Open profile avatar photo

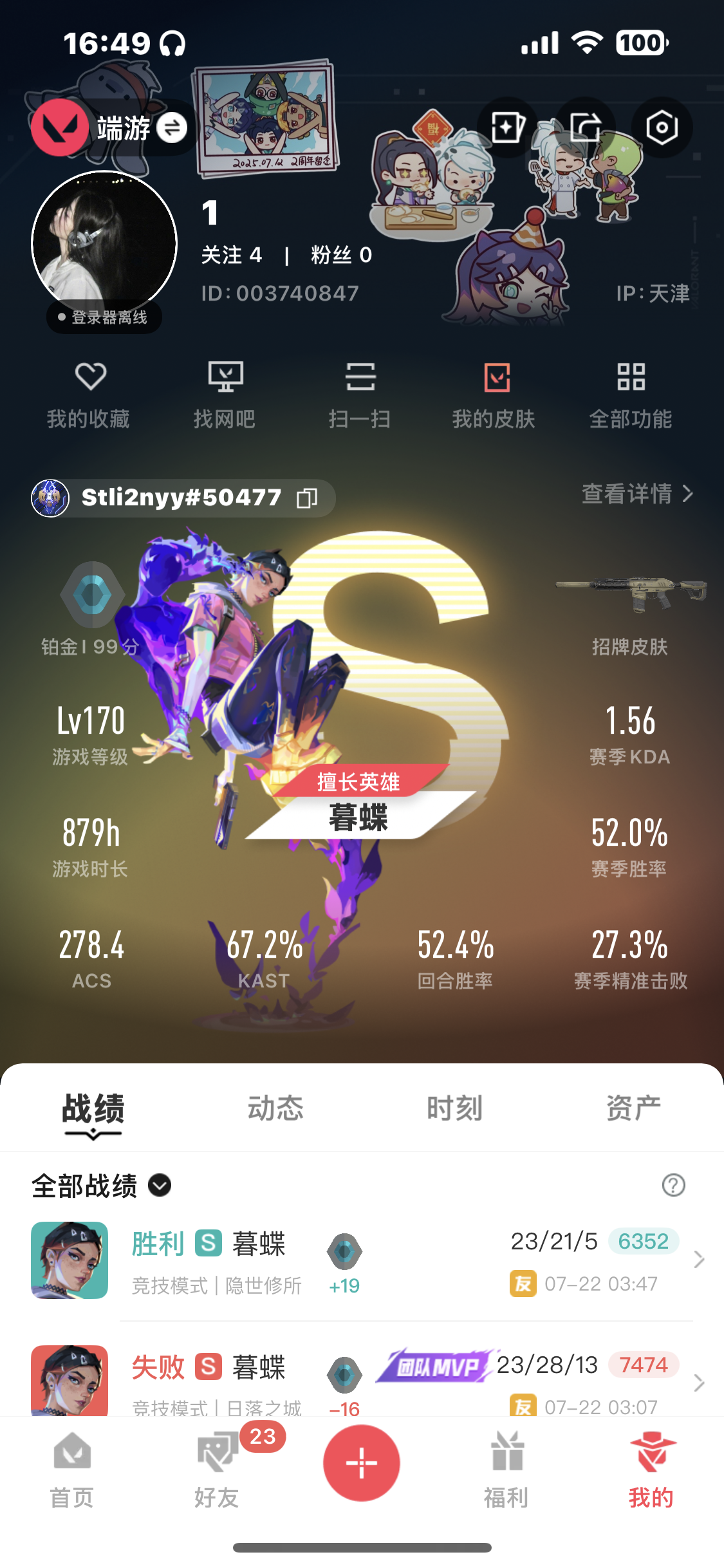pos(104,243)
